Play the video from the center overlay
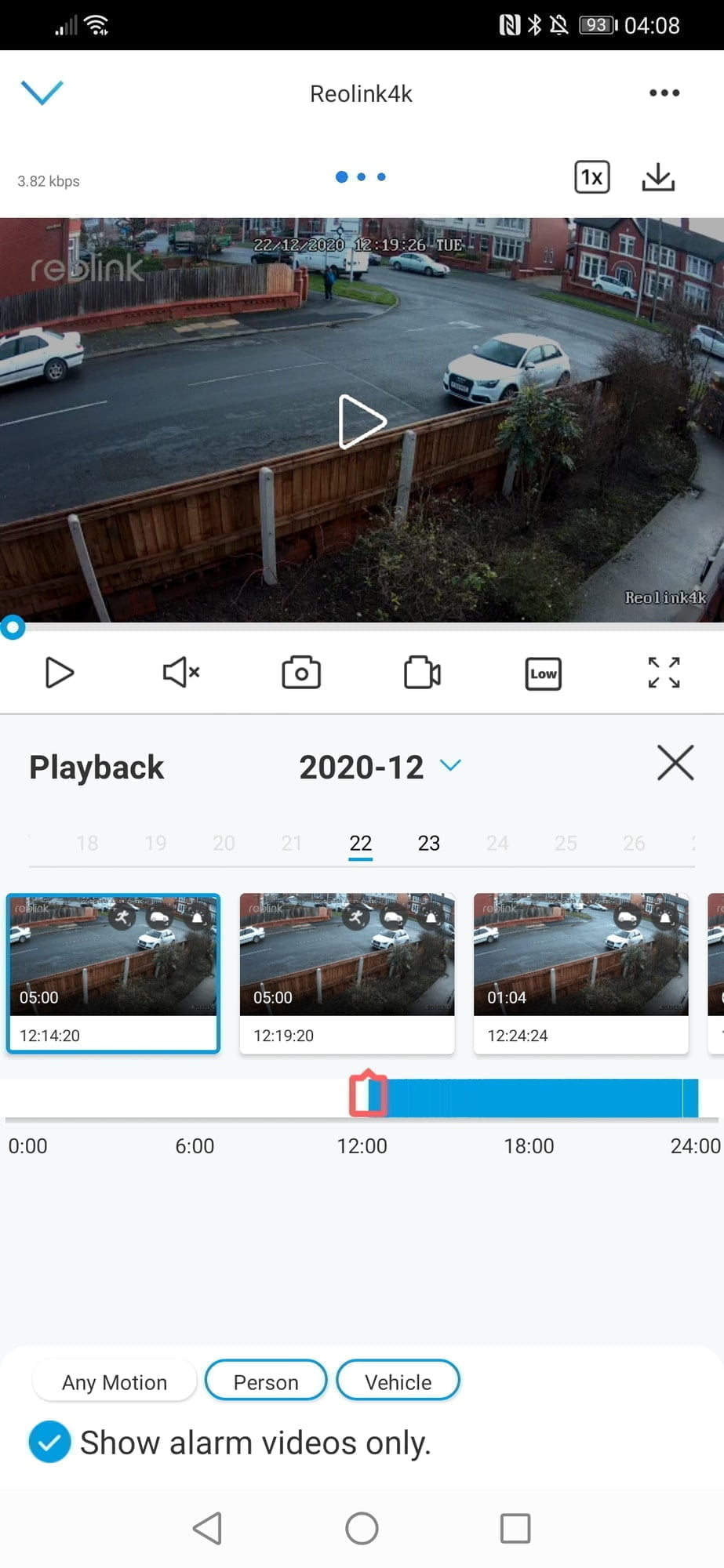 (362, 422)
